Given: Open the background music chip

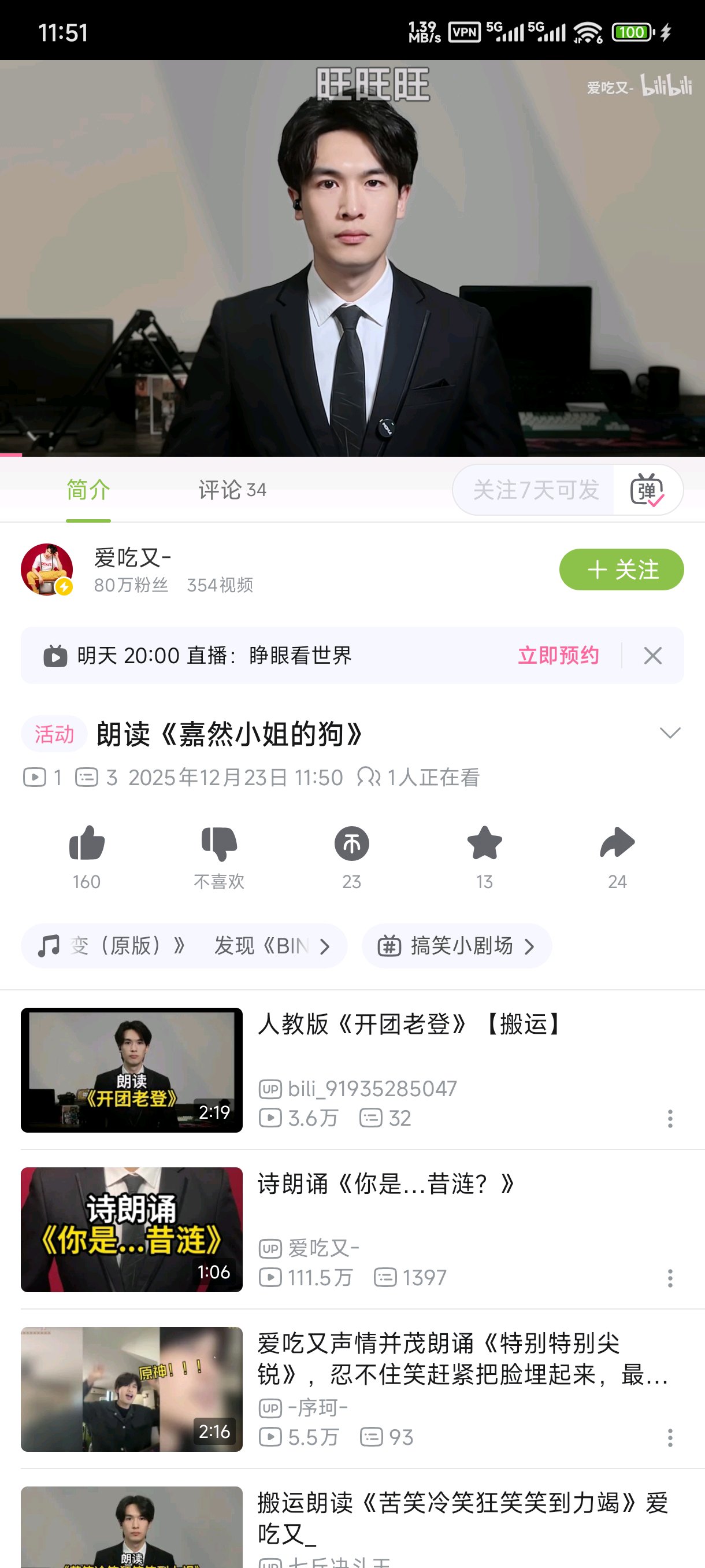Looking at the screenshot, I should 184,946.
